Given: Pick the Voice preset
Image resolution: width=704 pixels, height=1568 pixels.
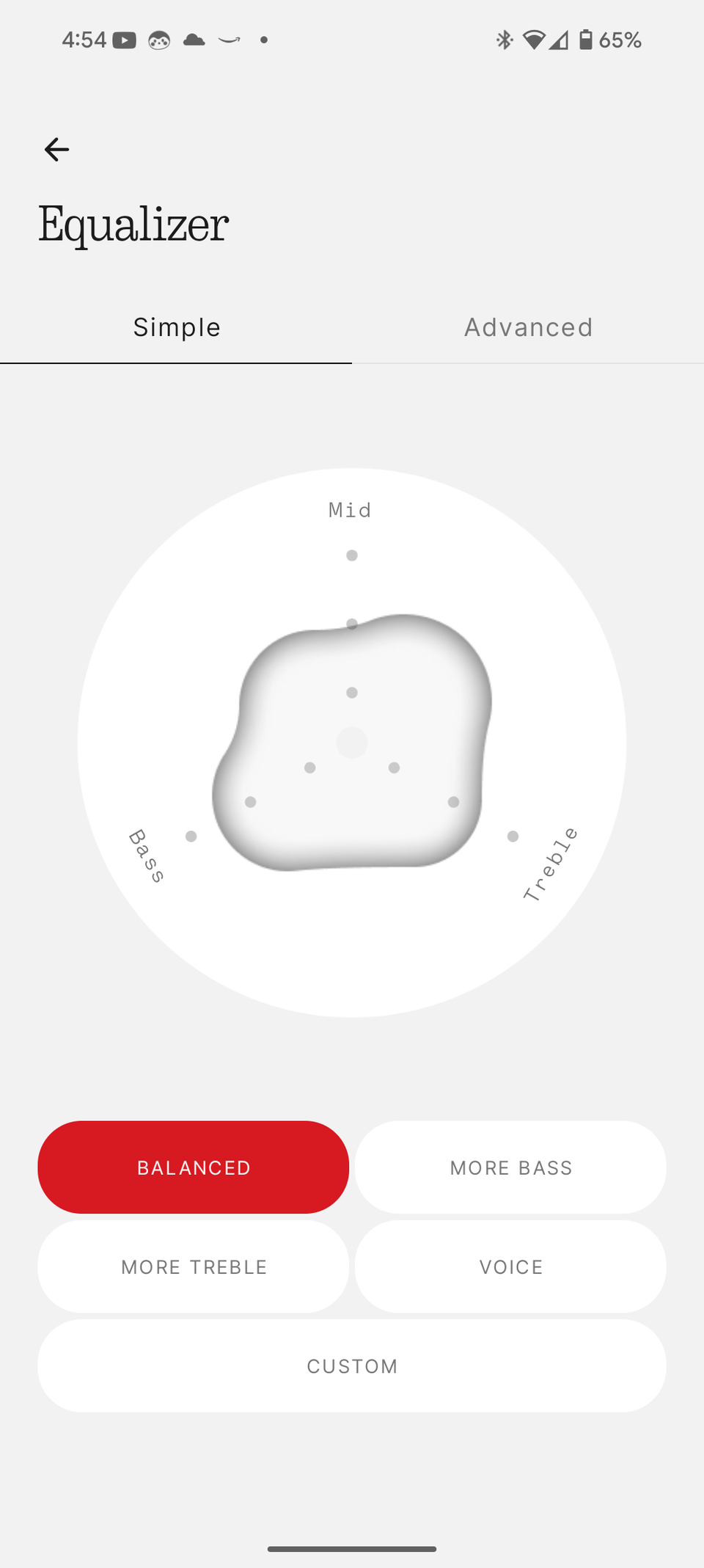Looking at the screenshot, I should pos(510,1267).
